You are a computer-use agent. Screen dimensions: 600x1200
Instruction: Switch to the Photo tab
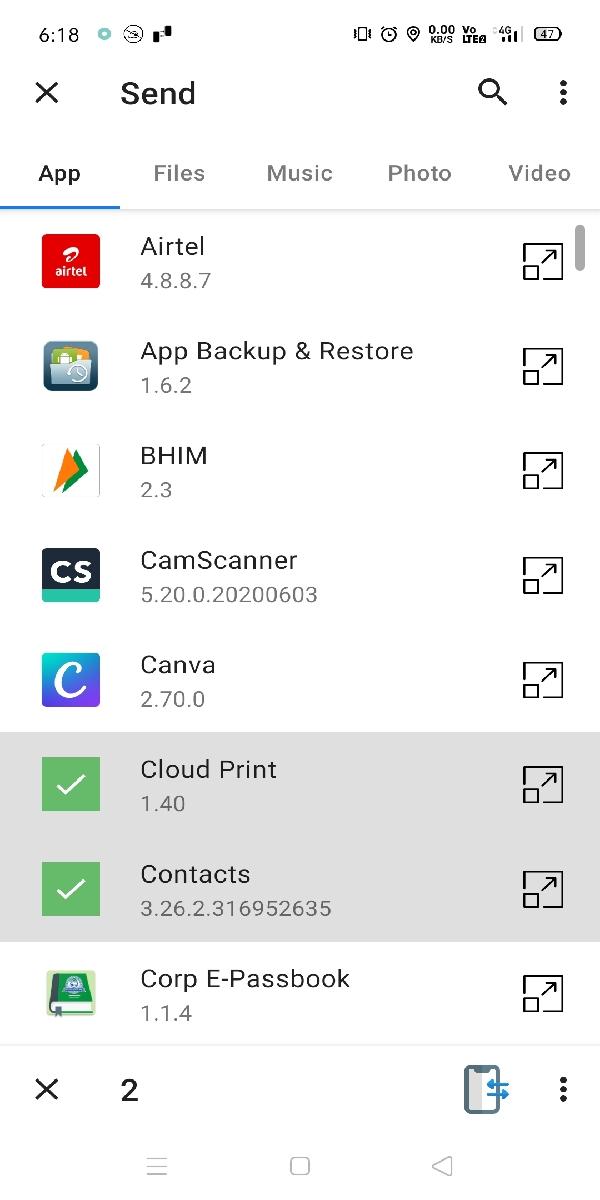tap(419, 173)
